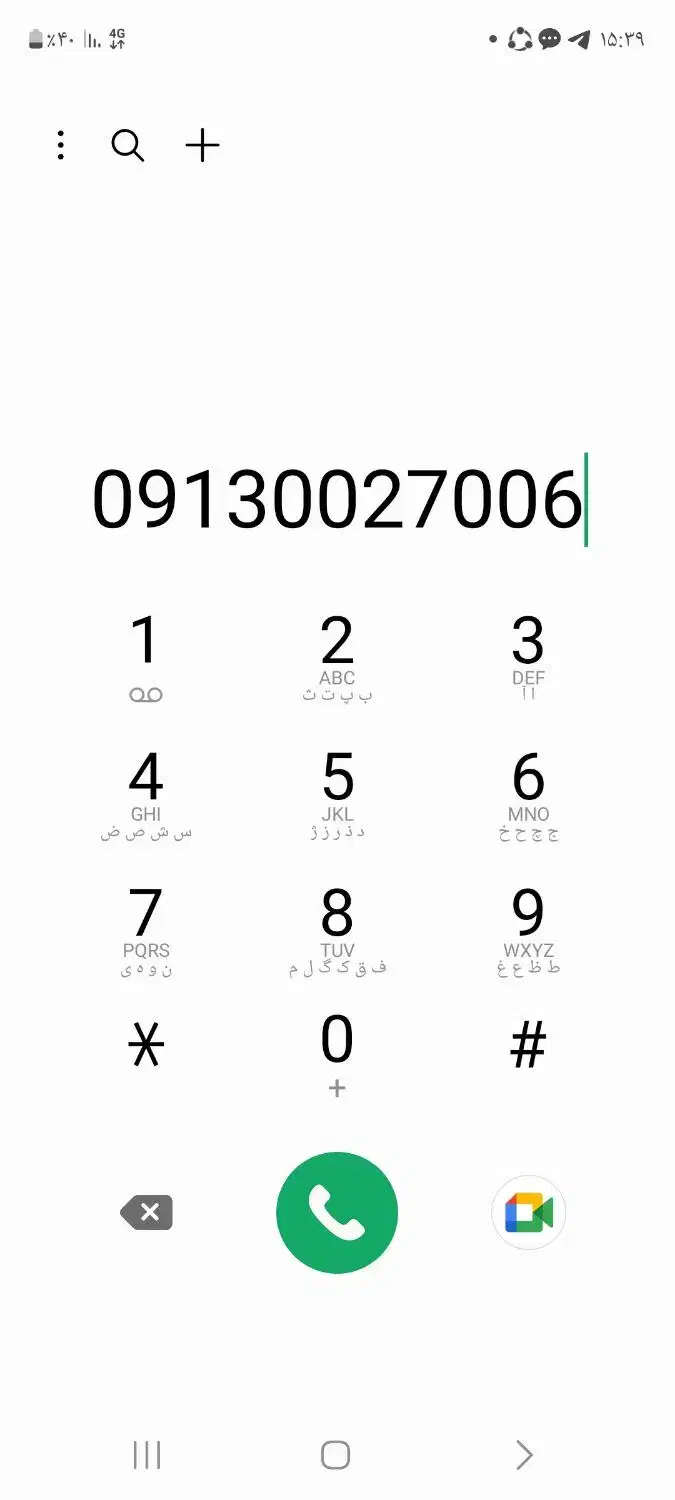
Task: Open contact search
Action: point(127,146)
